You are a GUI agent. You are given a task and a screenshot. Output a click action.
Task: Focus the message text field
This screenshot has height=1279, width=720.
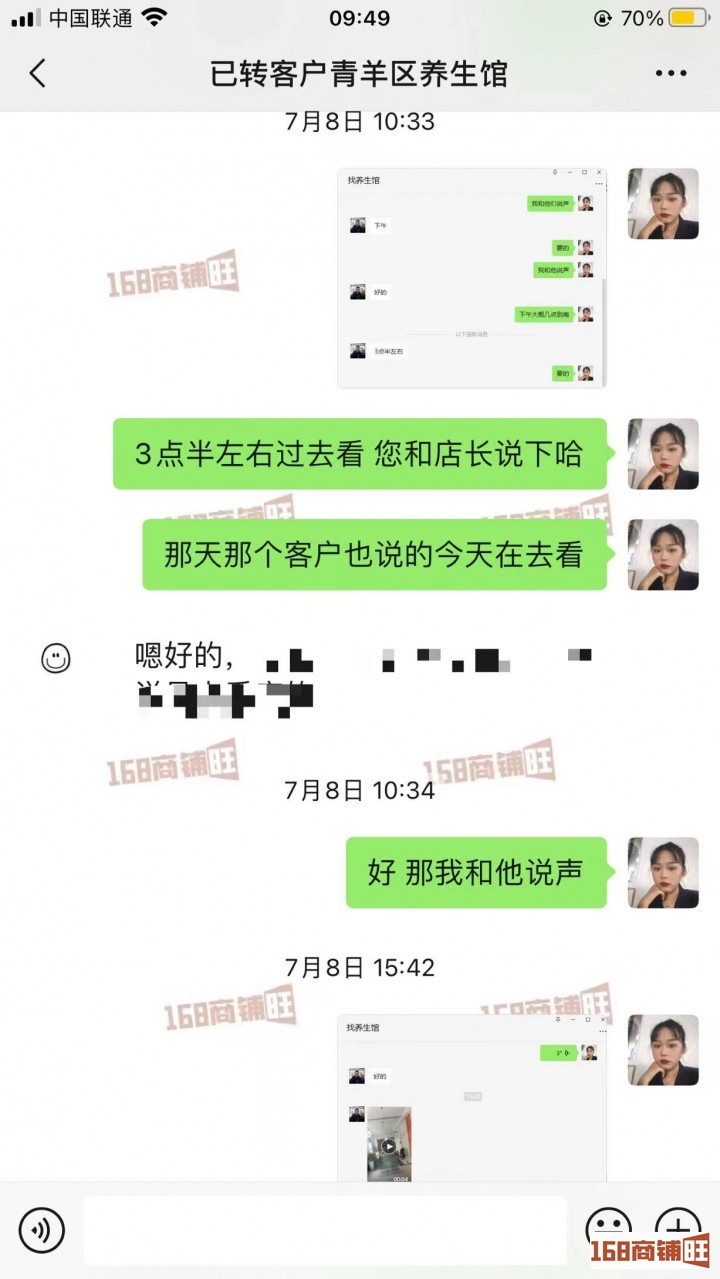(324, 1229)
